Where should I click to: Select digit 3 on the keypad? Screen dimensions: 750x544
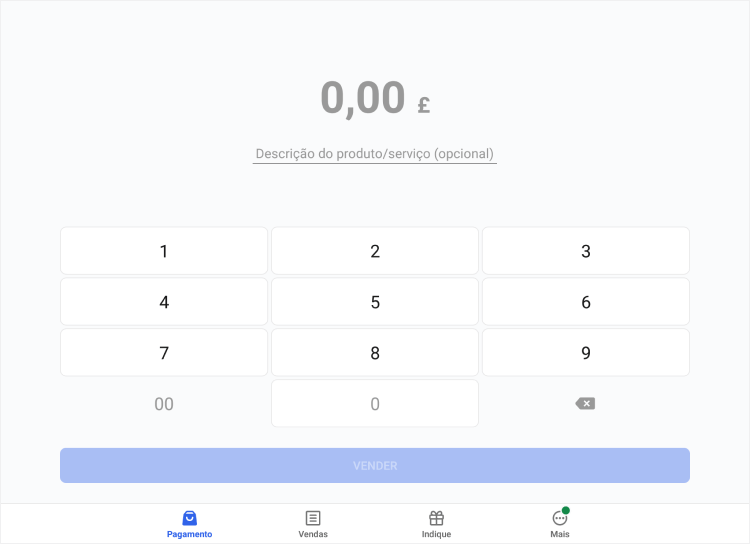[586, 251]
